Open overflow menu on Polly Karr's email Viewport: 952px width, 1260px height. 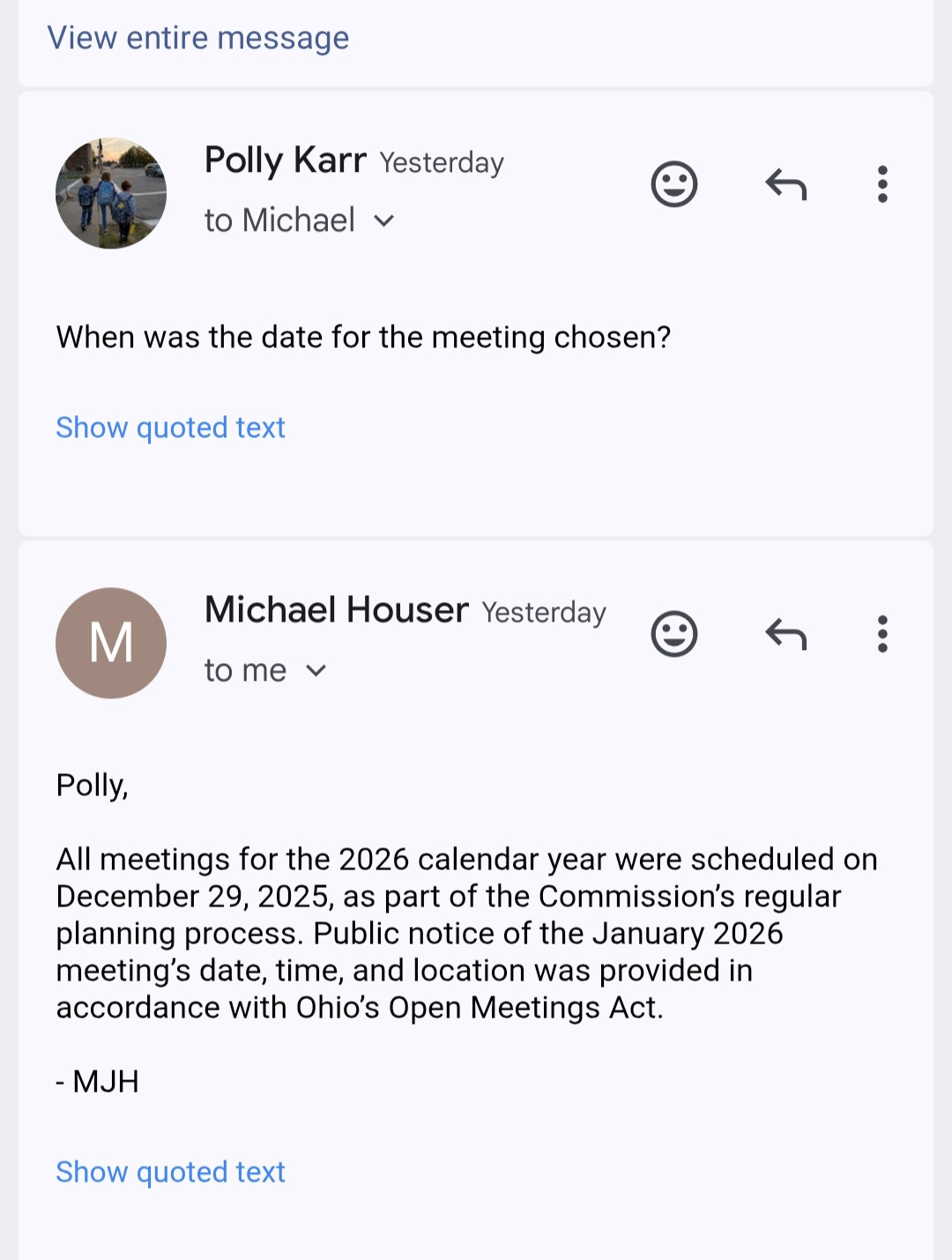click(x=882, y=184)
